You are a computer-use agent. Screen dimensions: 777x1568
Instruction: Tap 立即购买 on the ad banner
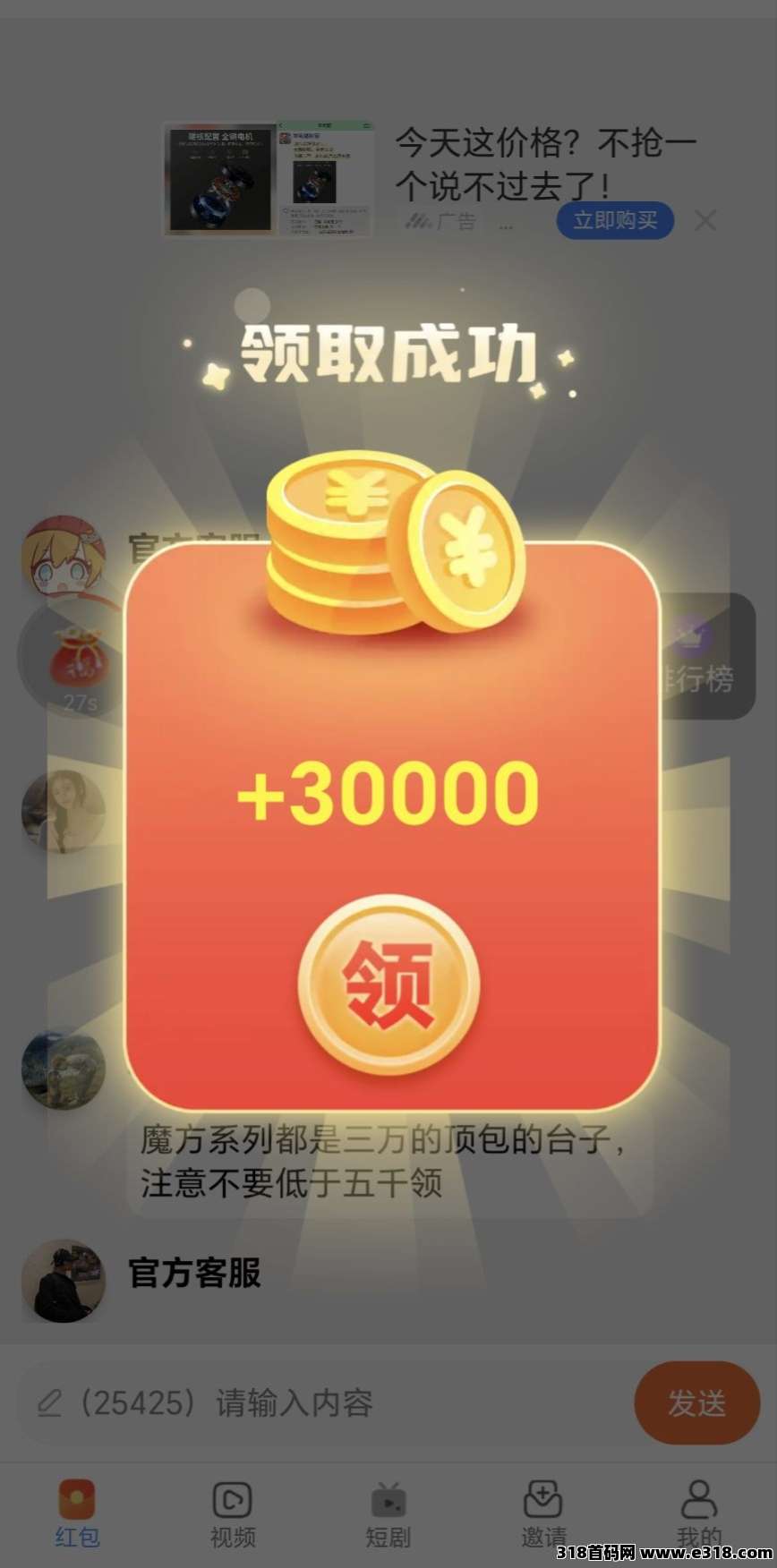tap(615, 220)
